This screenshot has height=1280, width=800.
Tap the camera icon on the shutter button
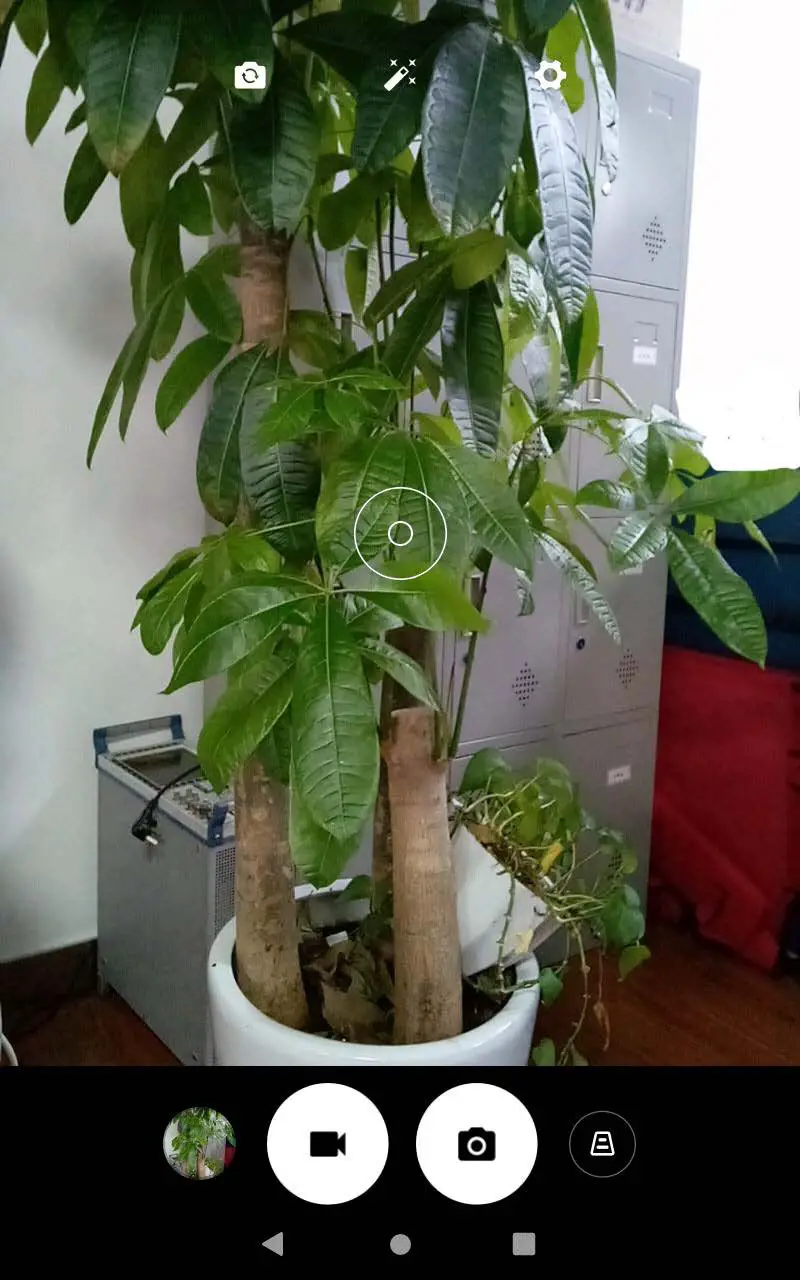point(478,1143)
